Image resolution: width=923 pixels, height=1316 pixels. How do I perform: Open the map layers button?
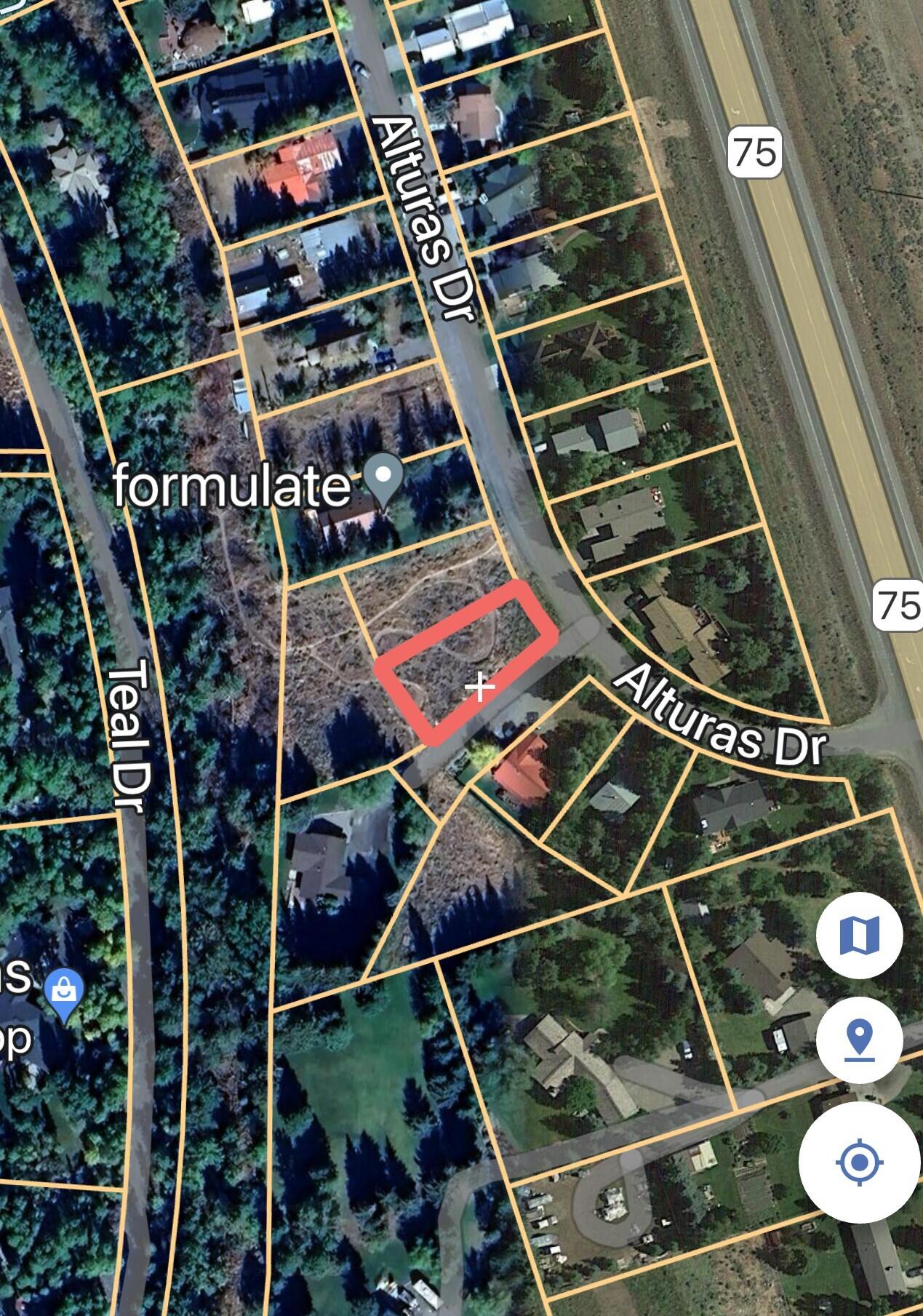coord(859,935)
